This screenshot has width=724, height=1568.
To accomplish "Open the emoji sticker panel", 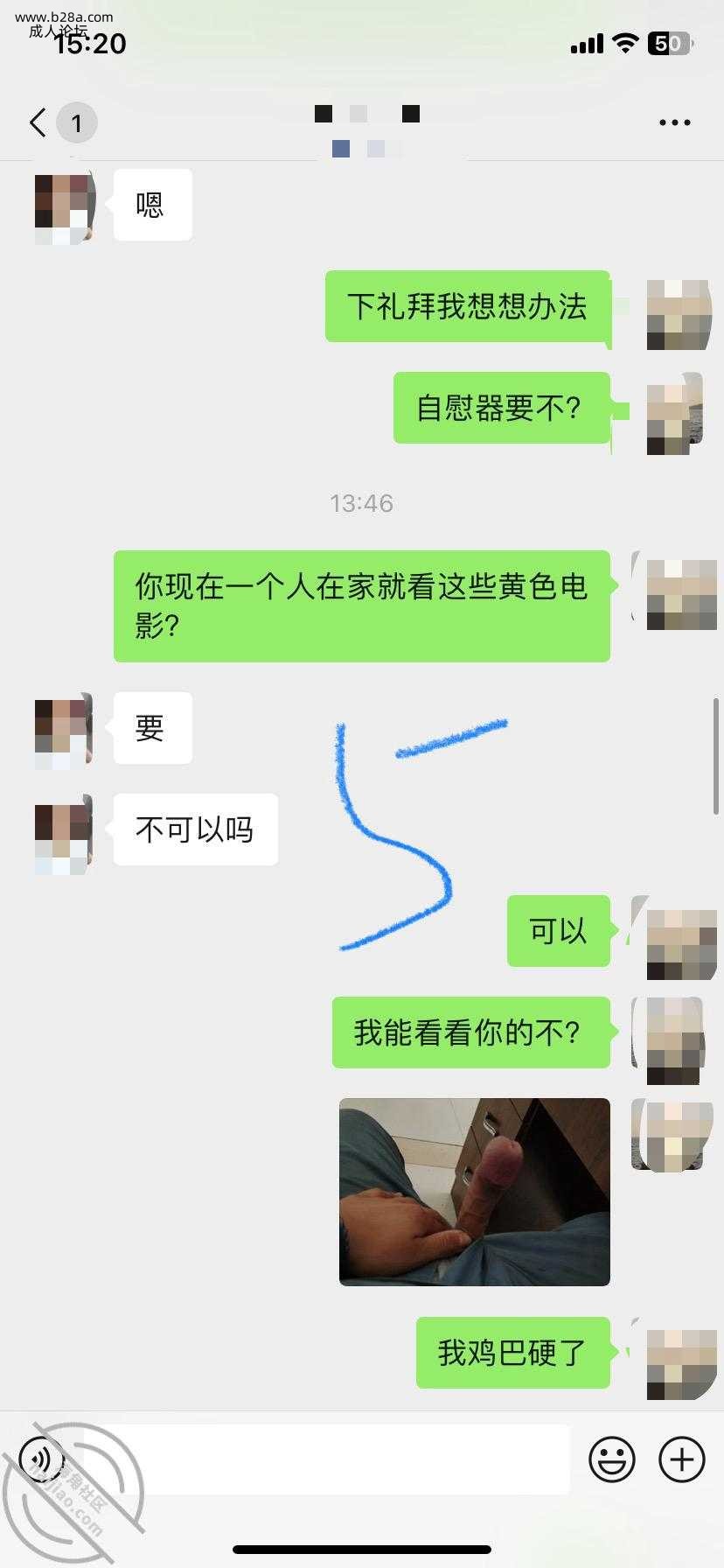I will pyautogui.click(x=611, y=1459).
